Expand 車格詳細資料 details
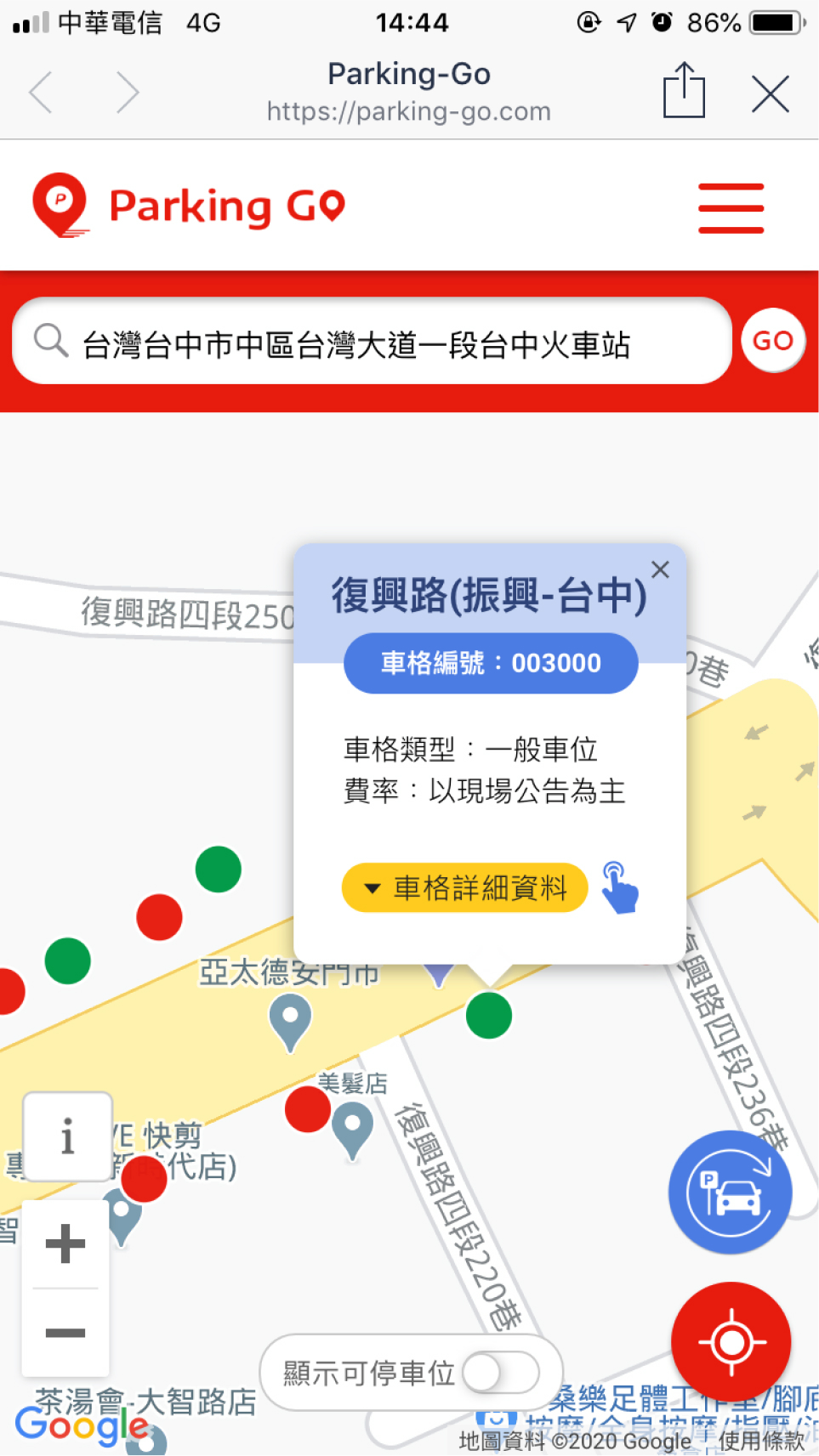The image size is (819, 1456). point(465,888)
